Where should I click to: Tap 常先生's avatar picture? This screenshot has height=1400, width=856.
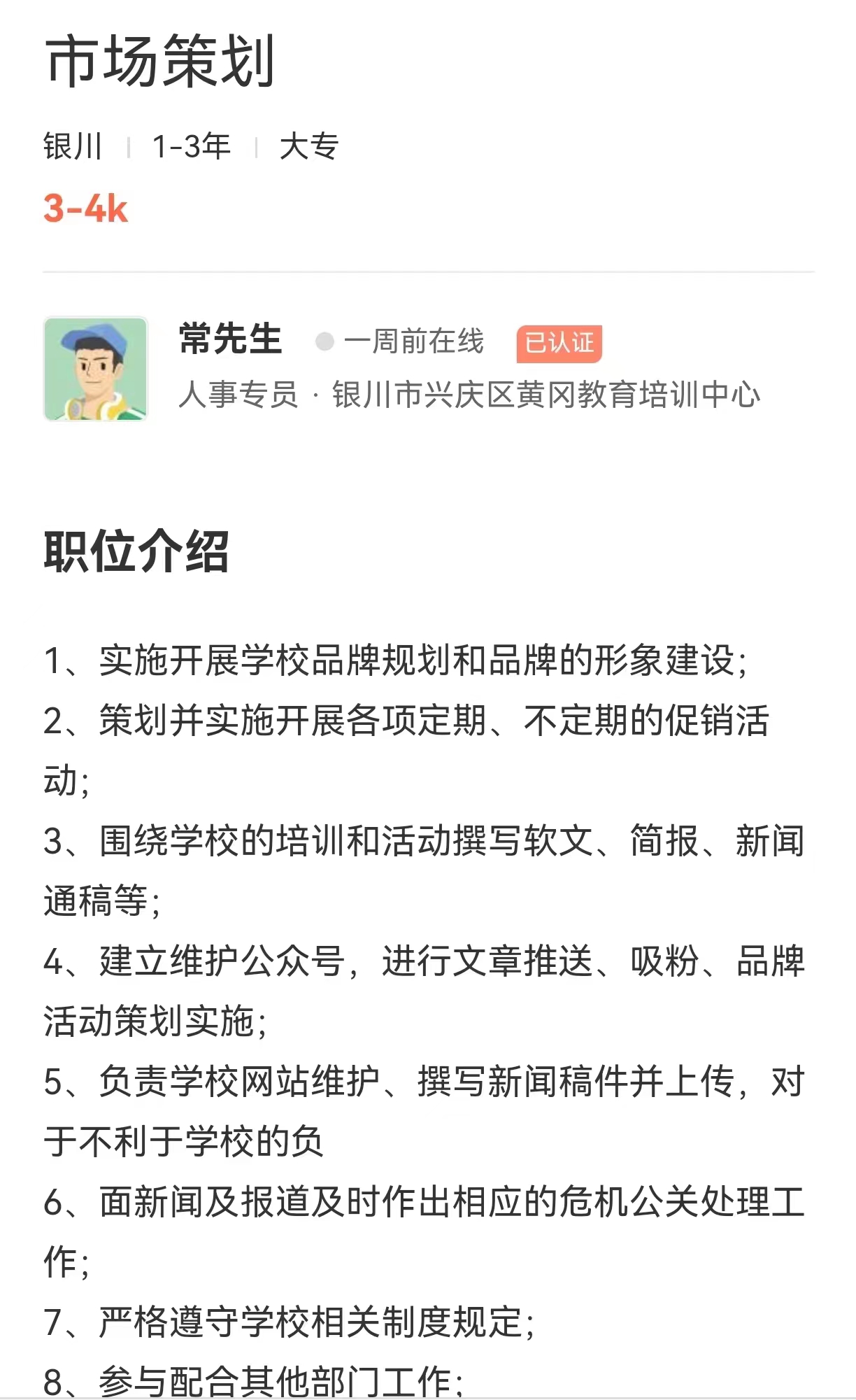point(96,369)
